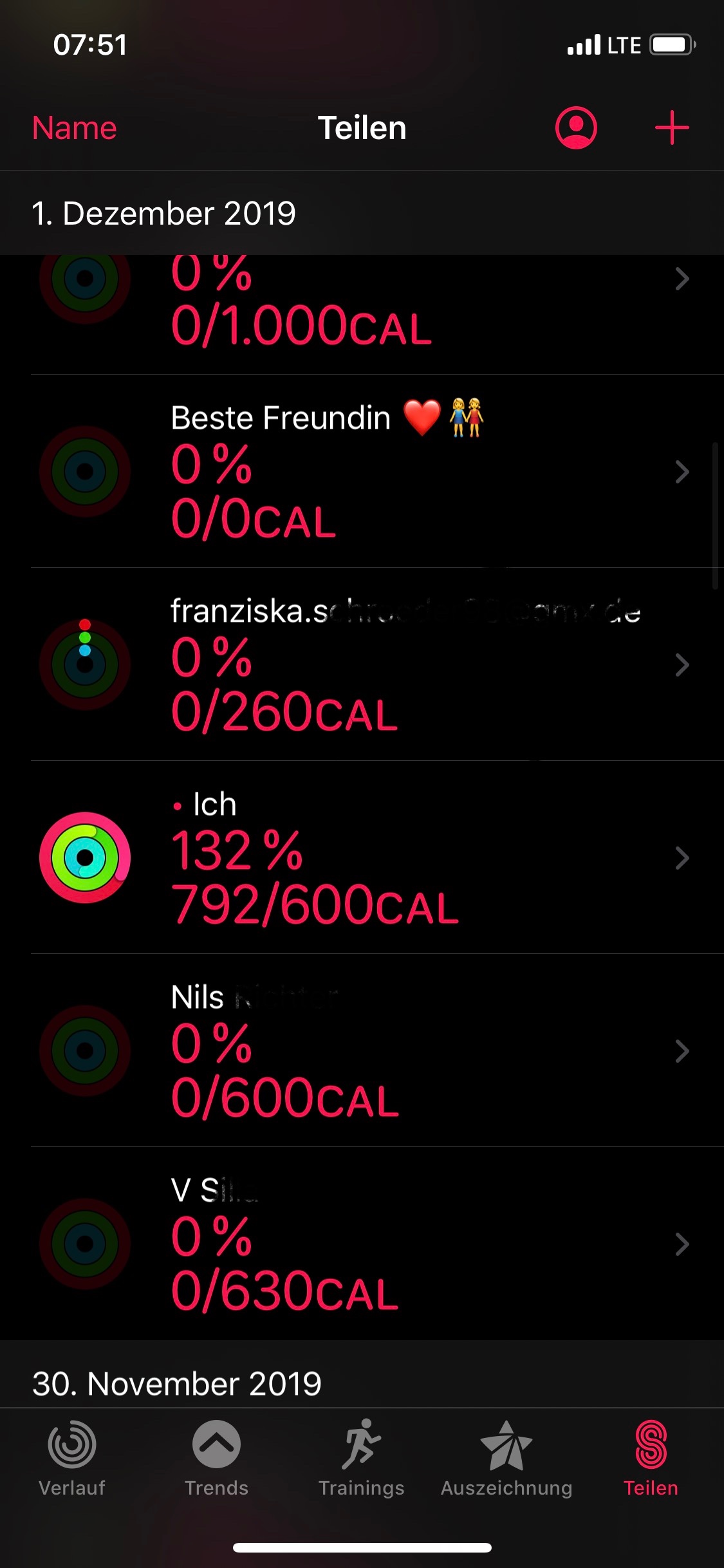Go to the Trends tab
Viewport: 724px width, 1568px height.
[216, 1459]
